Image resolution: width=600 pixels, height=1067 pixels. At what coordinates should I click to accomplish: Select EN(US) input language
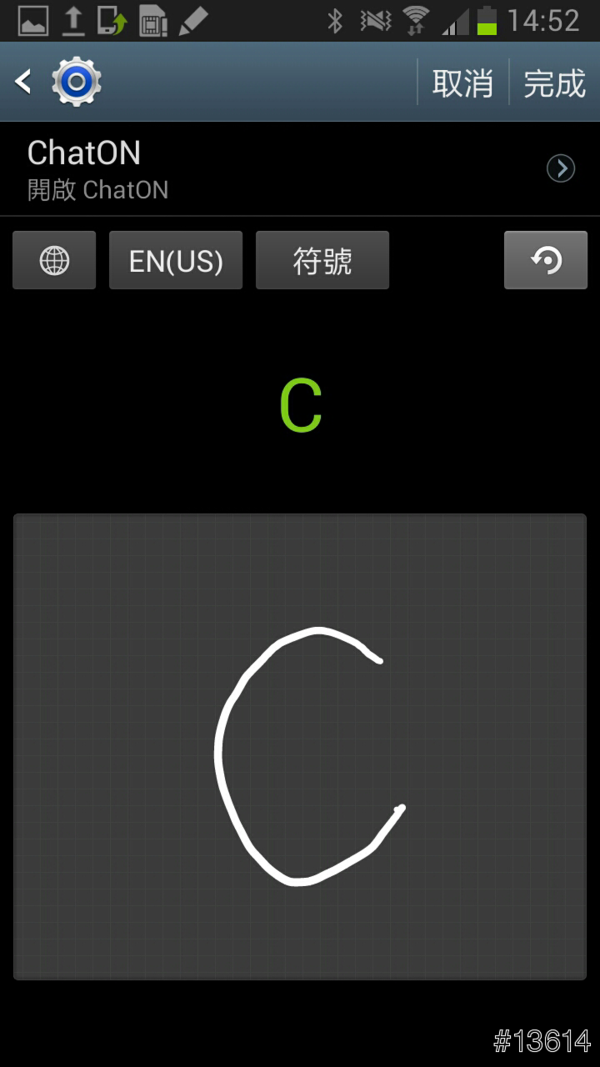(x=176, y=261)
